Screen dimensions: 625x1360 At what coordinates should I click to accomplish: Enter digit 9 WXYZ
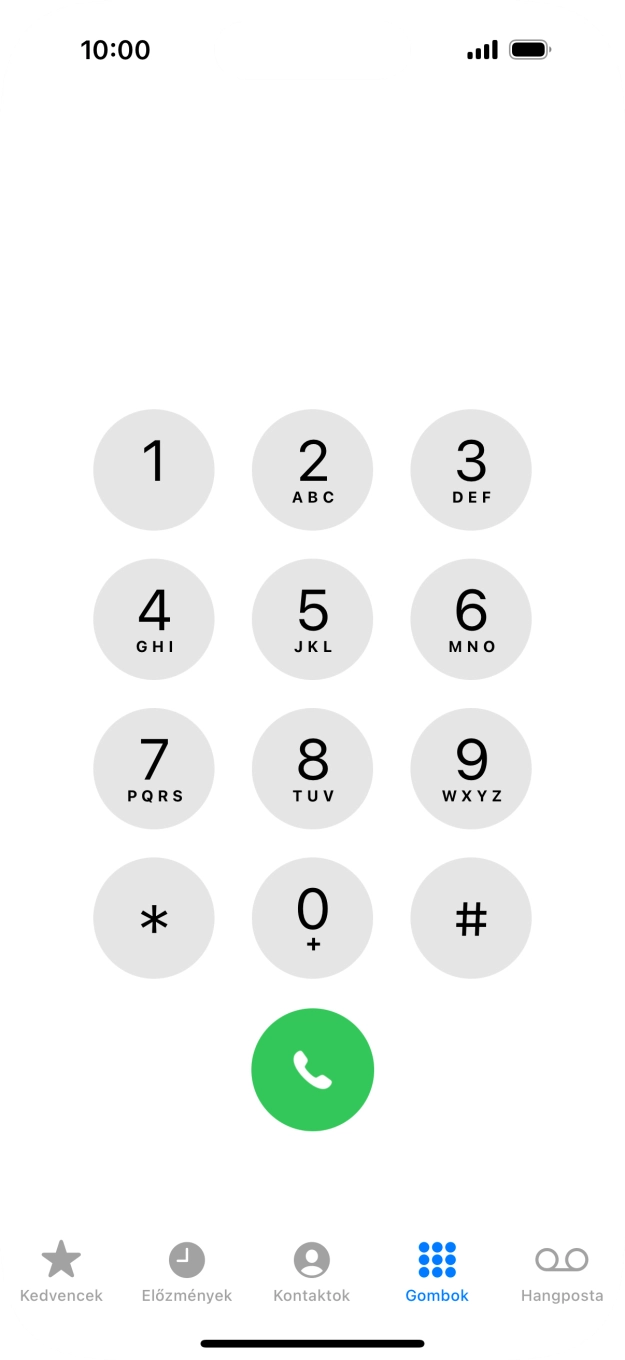471,769
